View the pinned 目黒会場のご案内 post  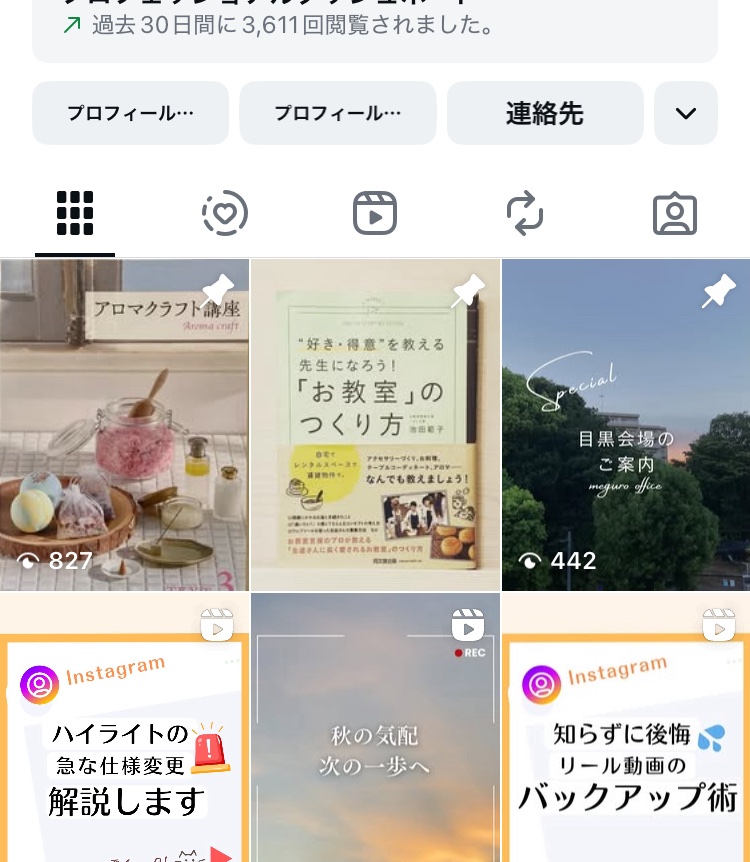point(626,425)
